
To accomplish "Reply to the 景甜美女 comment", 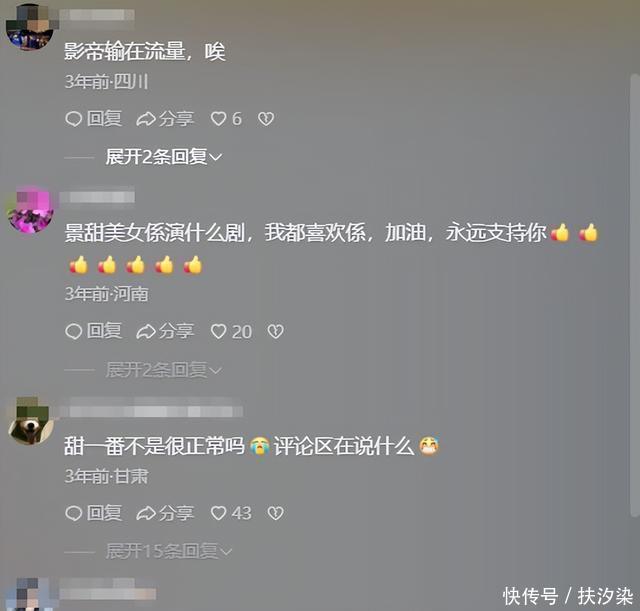I will point(93,331).
